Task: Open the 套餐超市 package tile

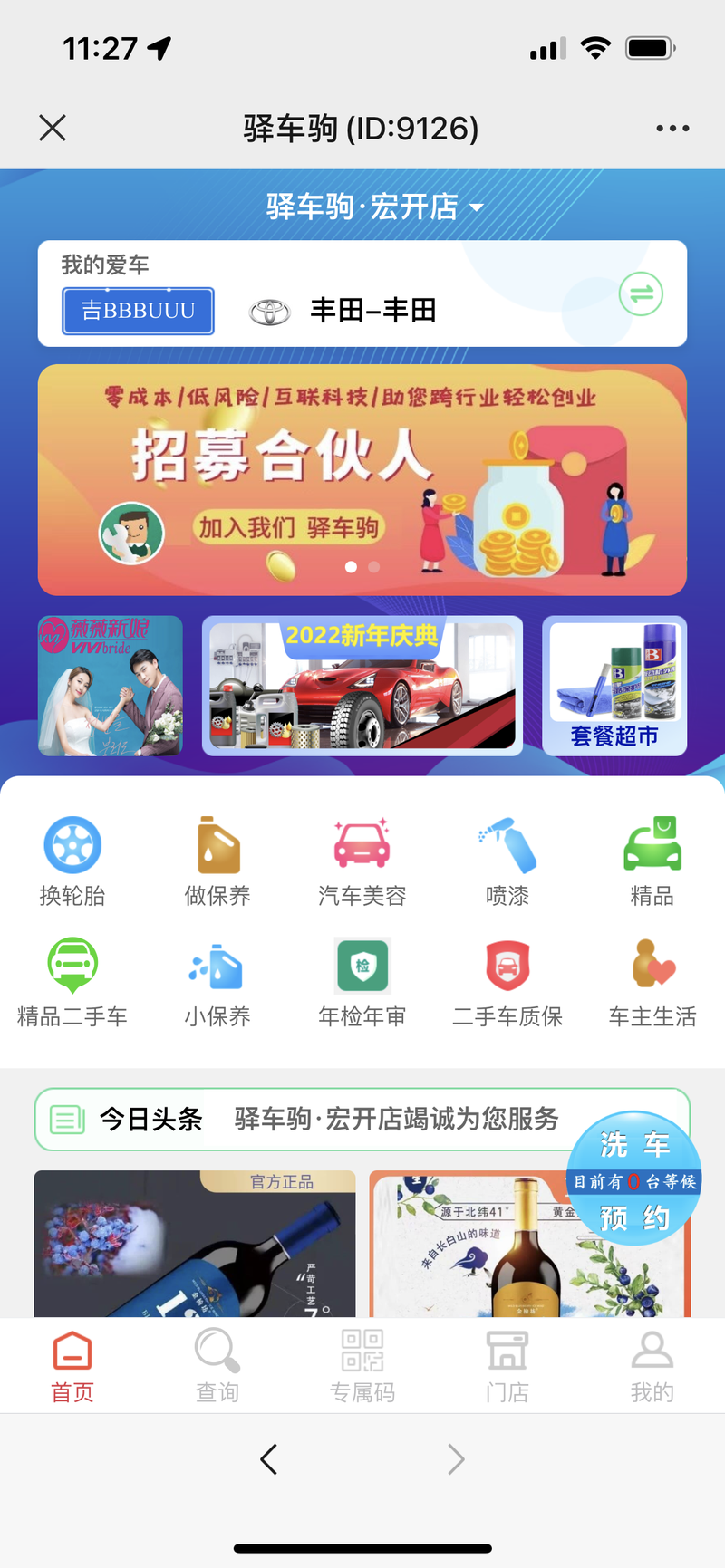Action: tap(614, 686)
